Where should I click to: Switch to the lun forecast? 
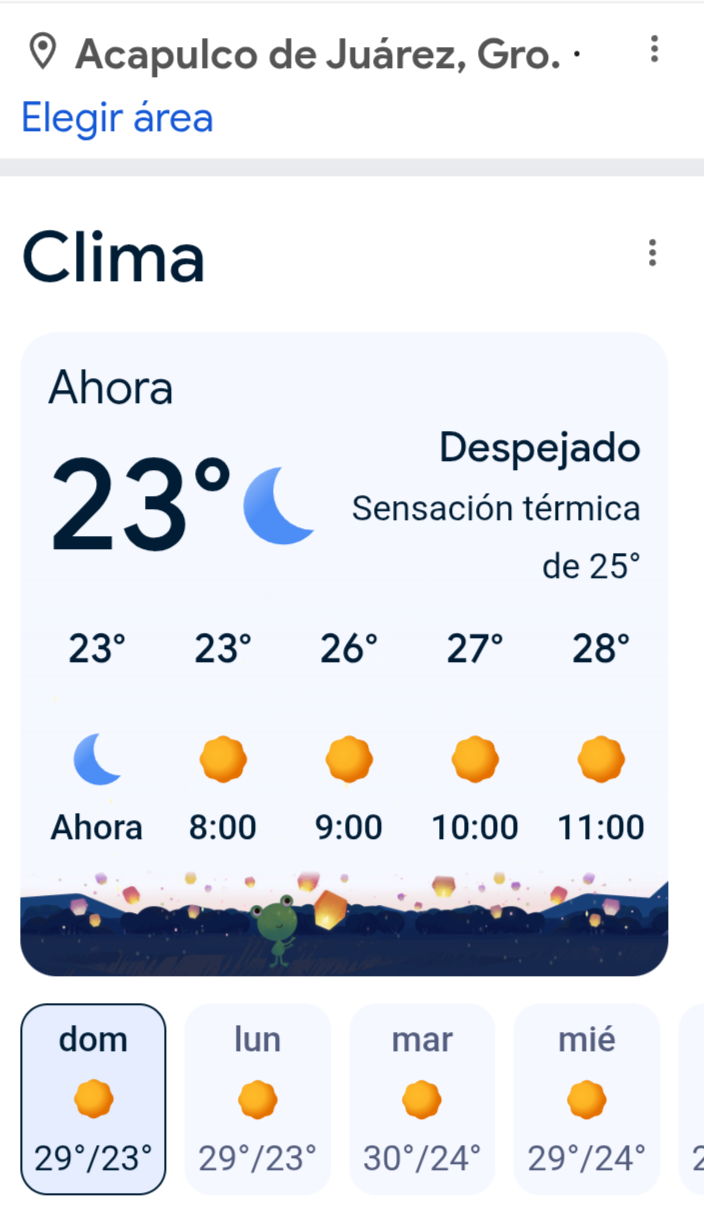(x=257, y=1099)
